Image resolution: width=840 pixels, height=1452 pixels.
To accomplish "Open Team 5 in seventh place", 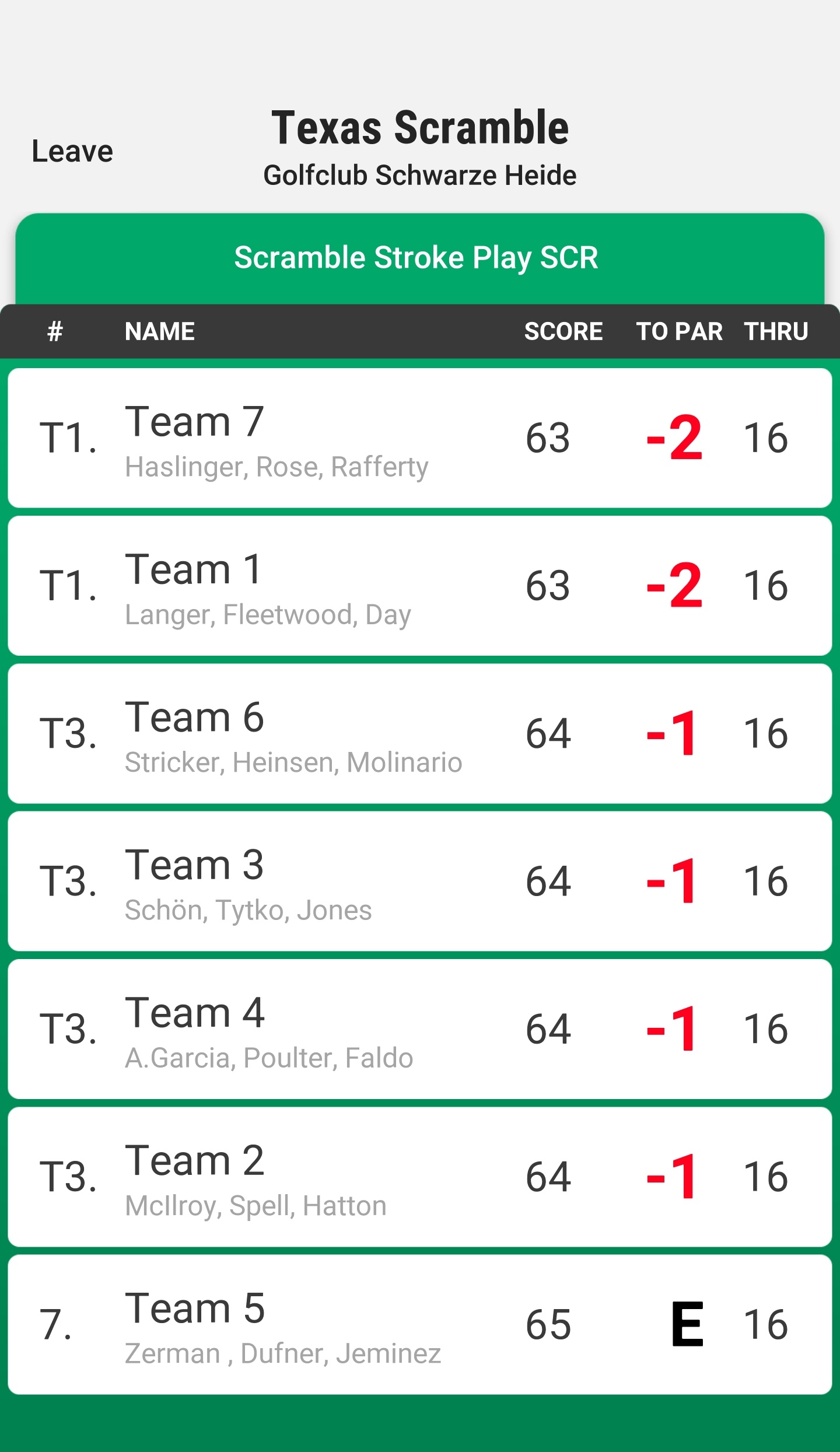I will tap(419, 1324).
